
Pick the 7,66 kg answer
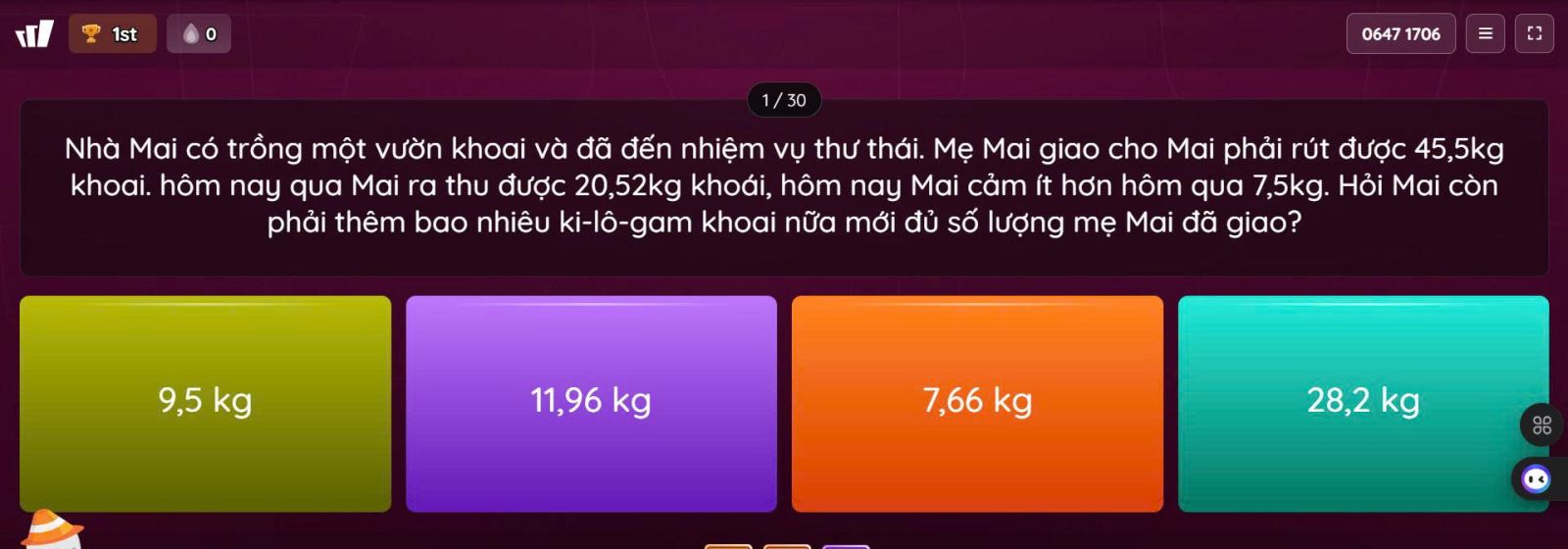[x=977, y=403]
